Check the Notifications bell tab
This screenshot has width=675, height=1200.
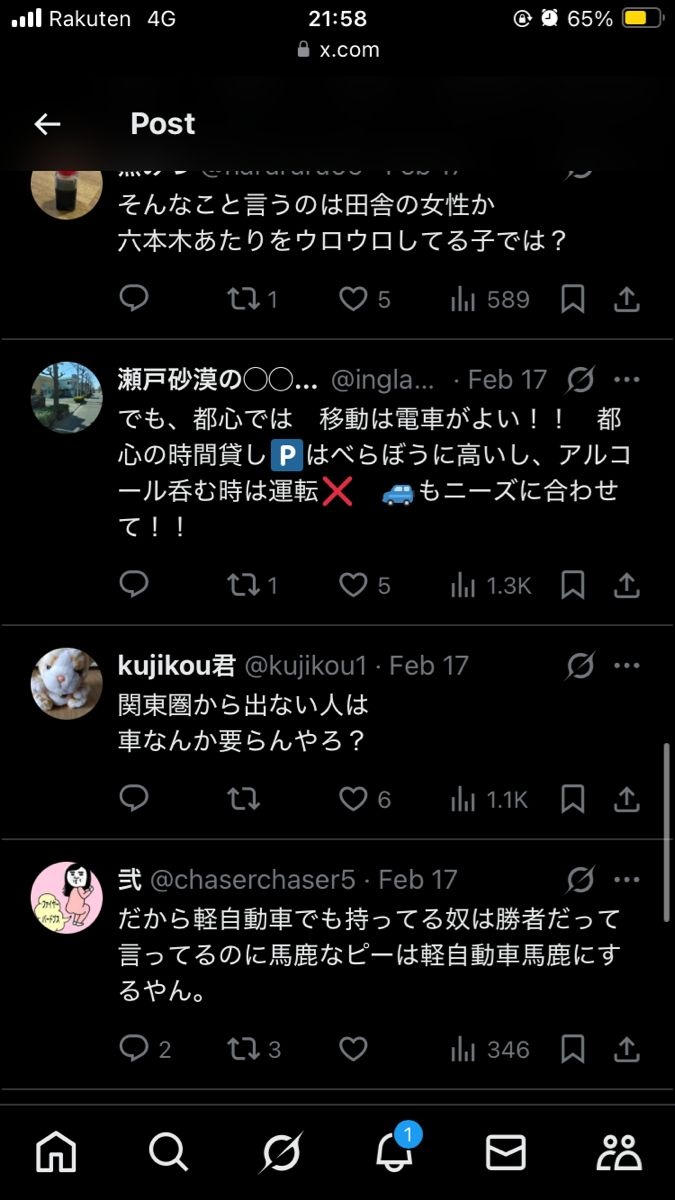pyautogui.click(x=394, y=1153)
